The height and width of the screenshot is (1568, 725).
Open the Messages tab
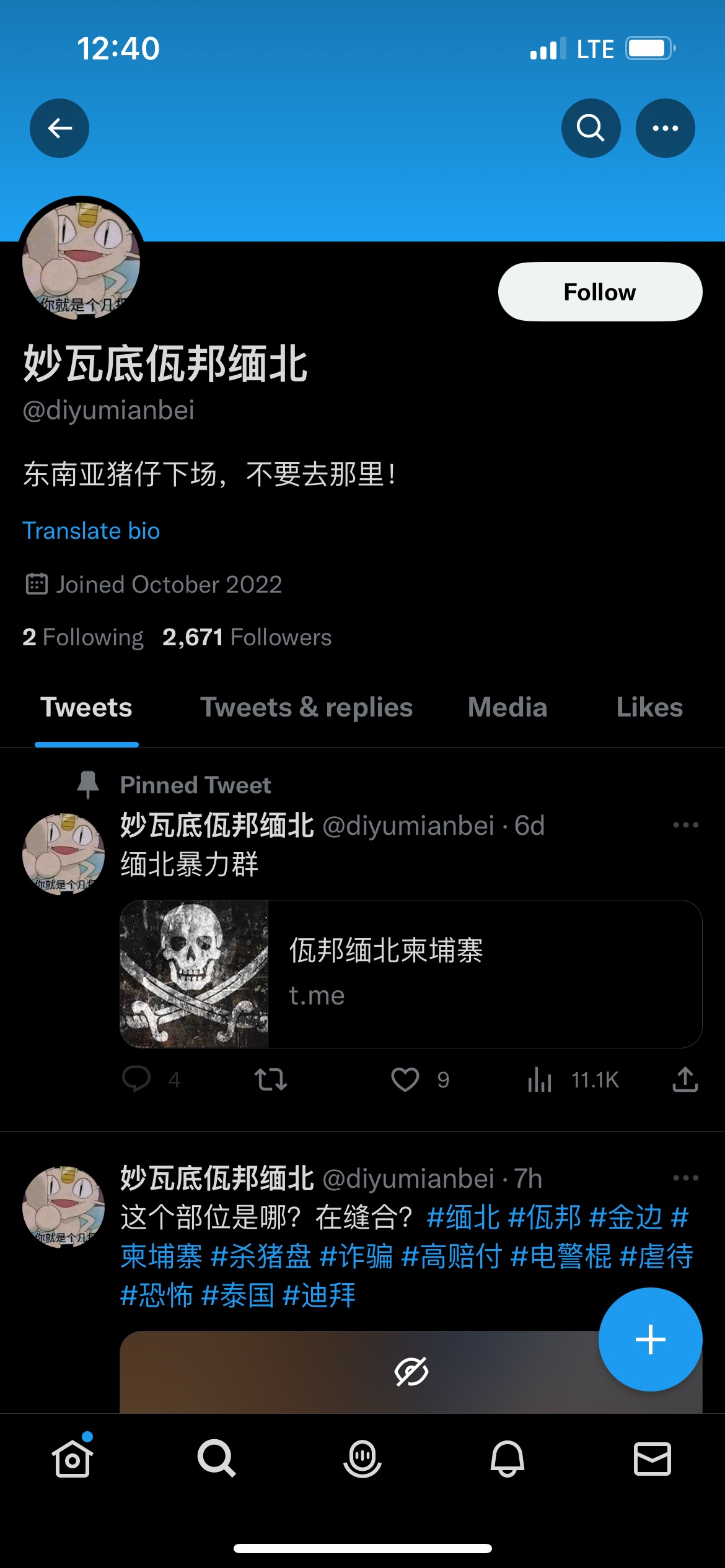click(x=652, y=1458)
